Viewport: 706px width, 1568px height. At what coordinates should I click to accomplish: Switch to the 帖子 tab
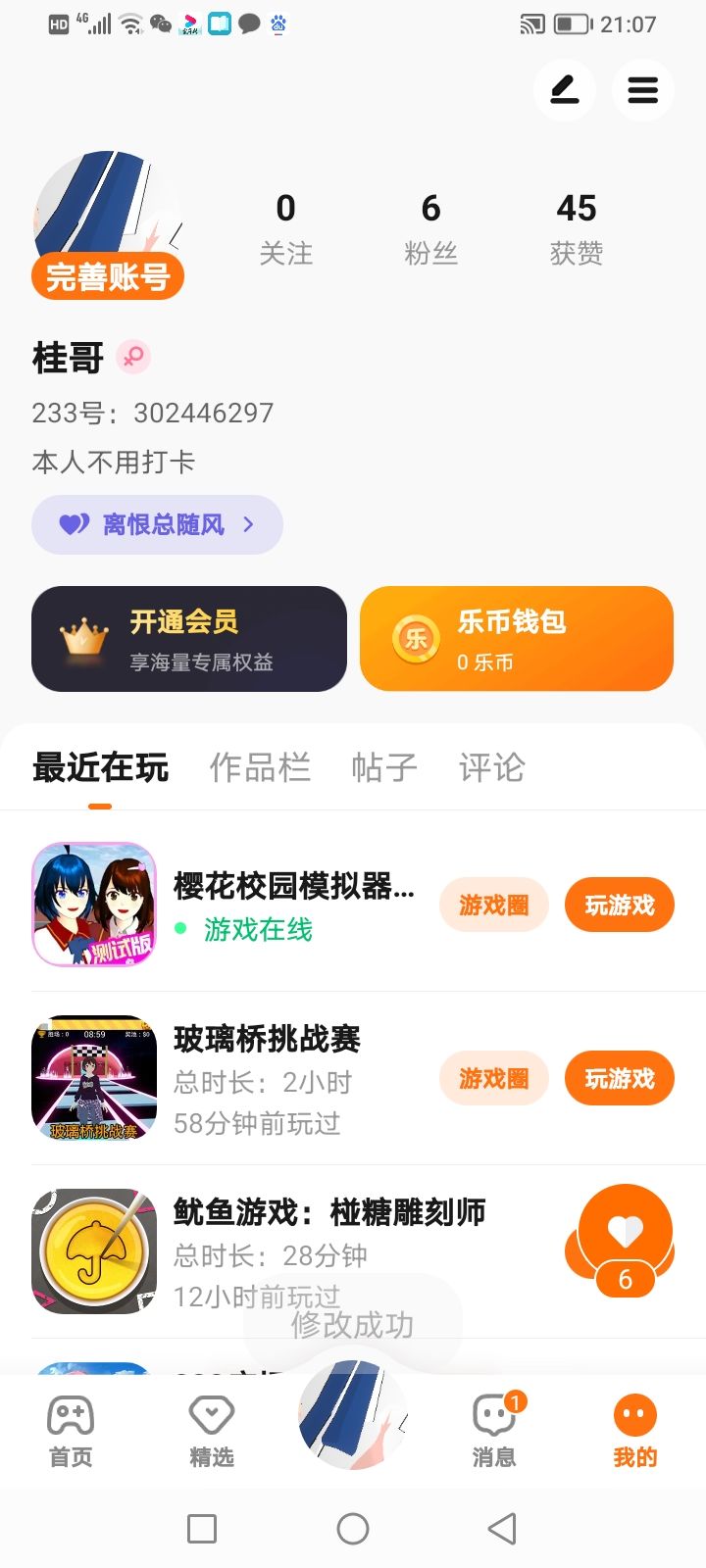click(x=384, y=767)
